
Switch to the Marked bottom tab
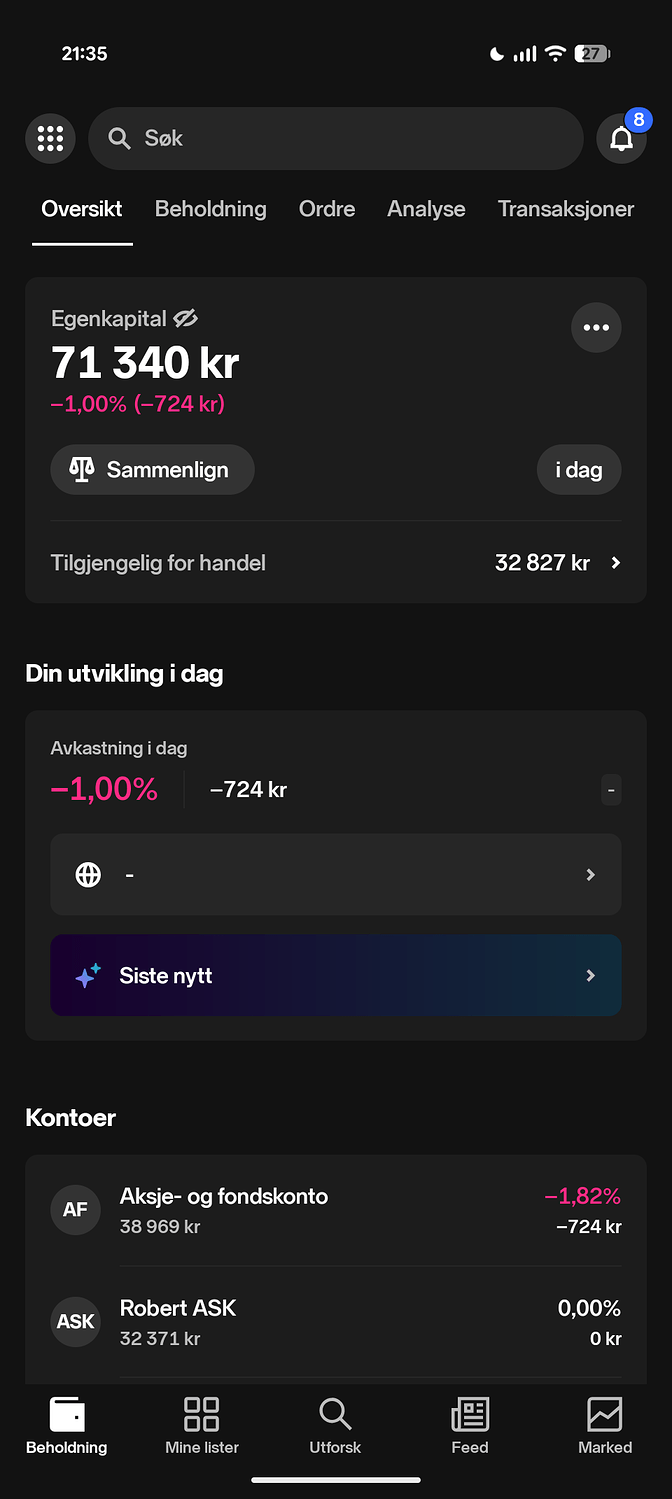pos(605,1427)
